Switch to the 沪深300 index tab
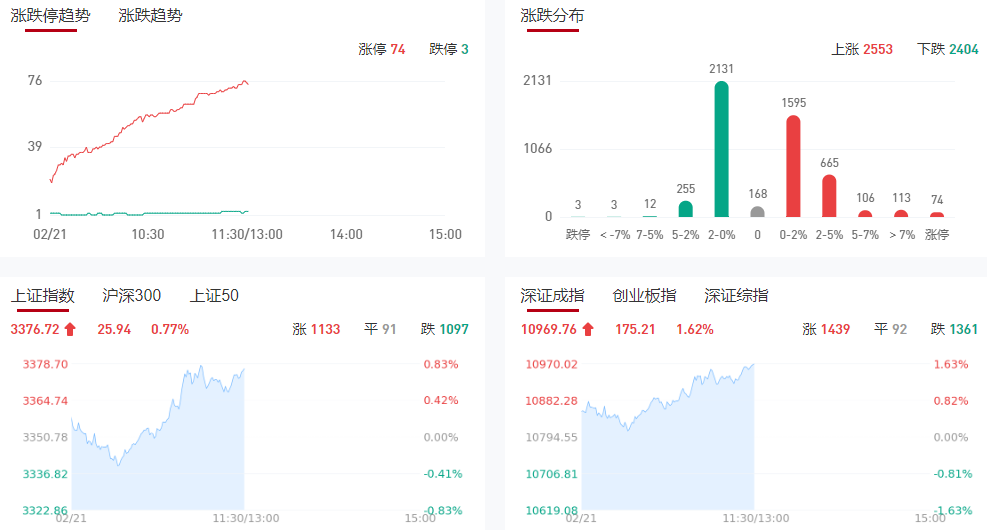Viewport: 987px width, 530px height. tap(131, 295)
